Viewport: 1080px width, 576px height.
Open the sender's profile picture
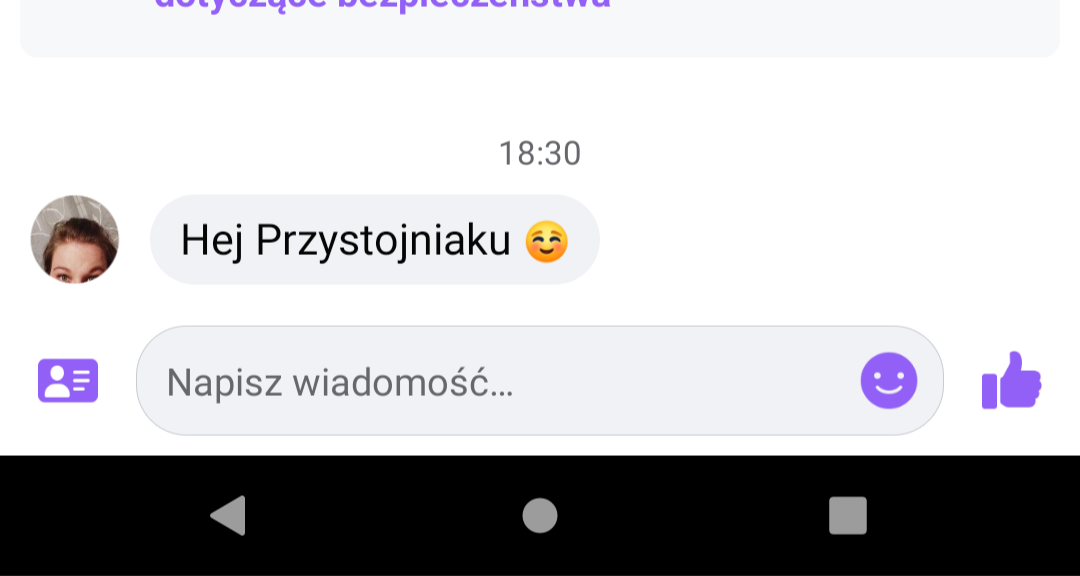[75, 239]
